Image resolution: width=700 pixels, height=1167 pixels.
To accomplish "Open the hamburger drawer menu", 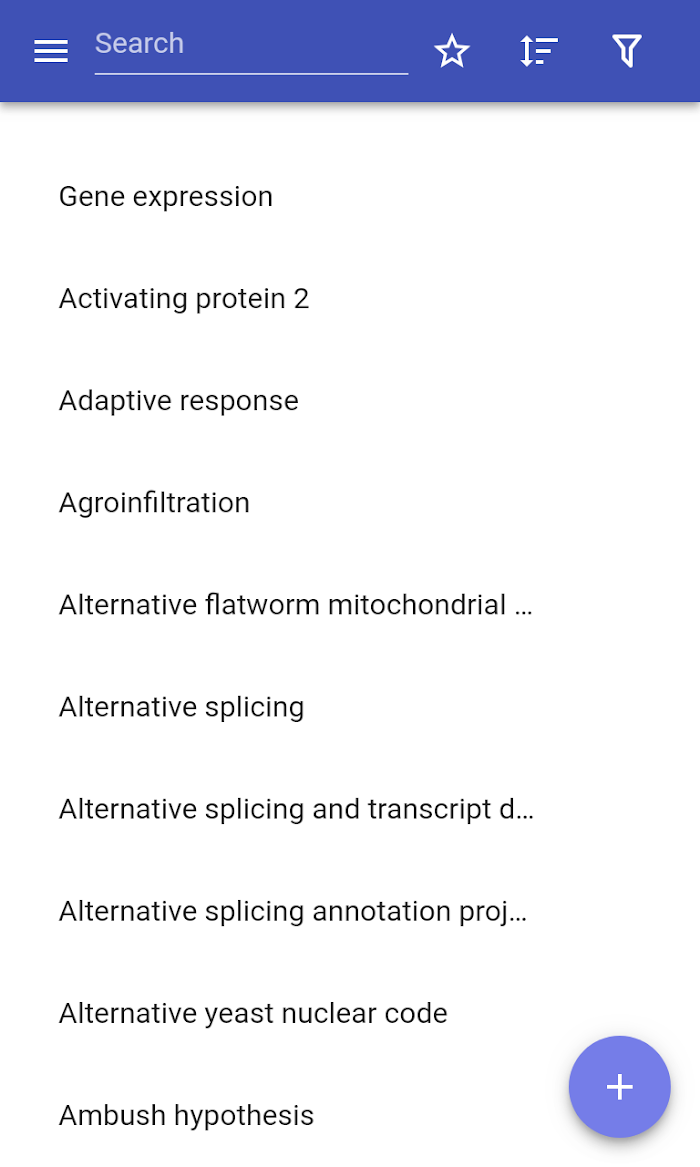I will pos(51,51).
